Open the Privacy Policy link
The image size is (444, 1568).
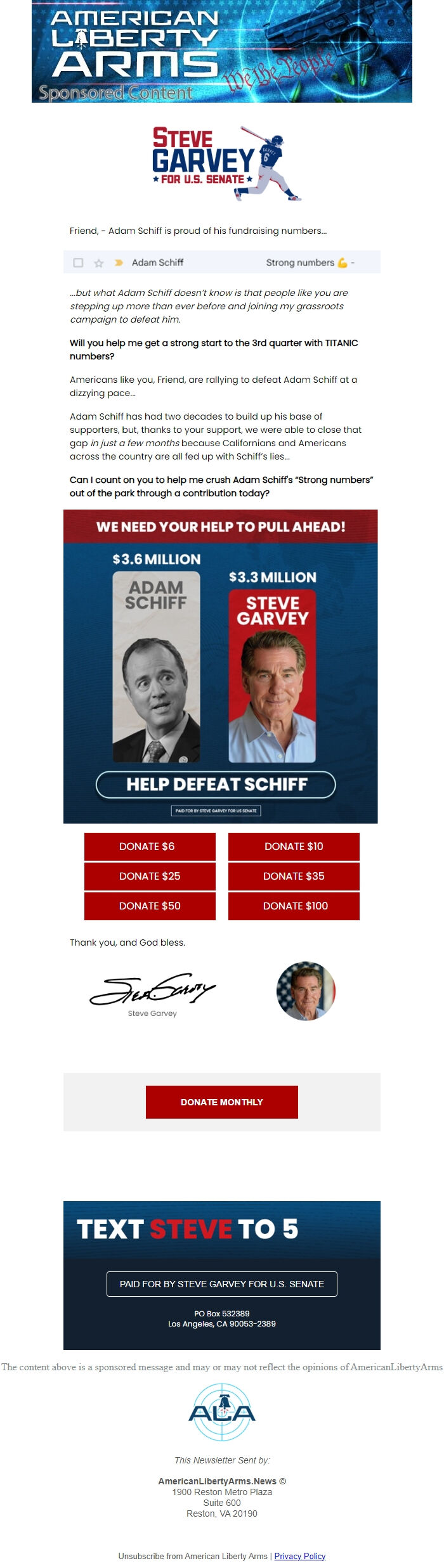tap(299, 1556)
